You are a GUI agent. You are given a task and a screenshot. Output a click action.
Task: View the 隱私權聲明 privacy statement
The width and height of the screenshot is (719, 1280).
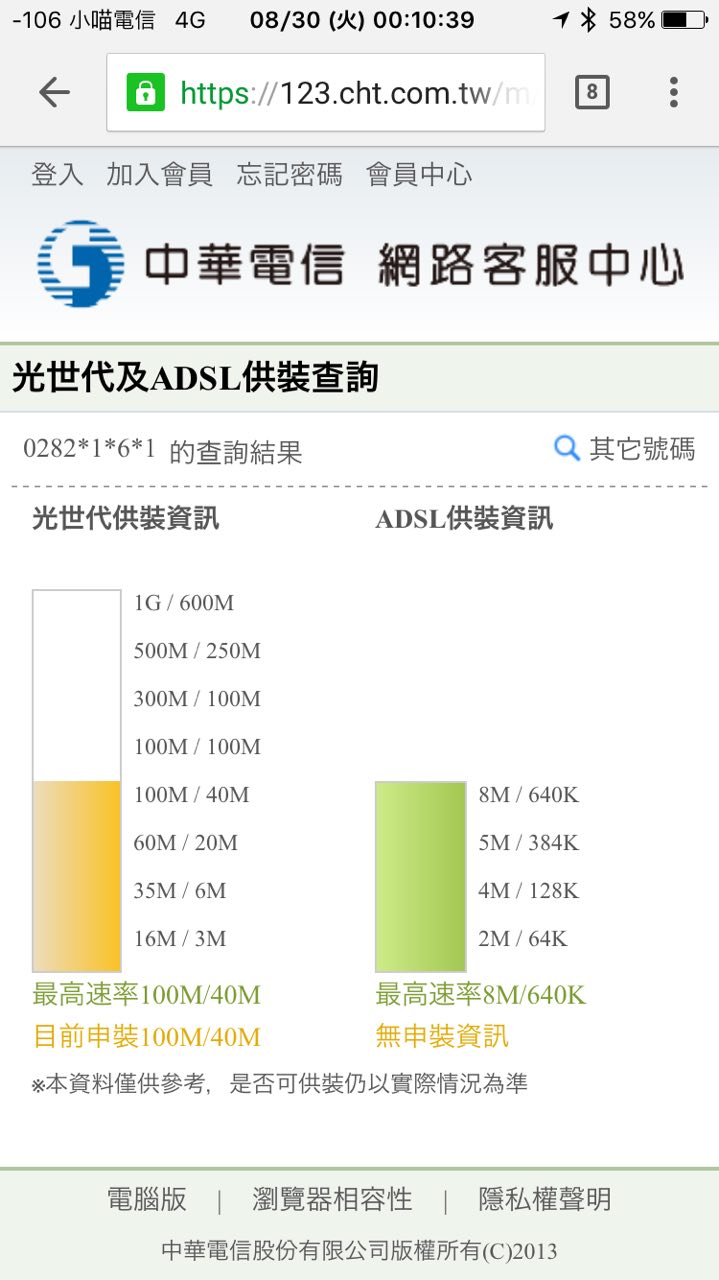[x=545, y=1199]
